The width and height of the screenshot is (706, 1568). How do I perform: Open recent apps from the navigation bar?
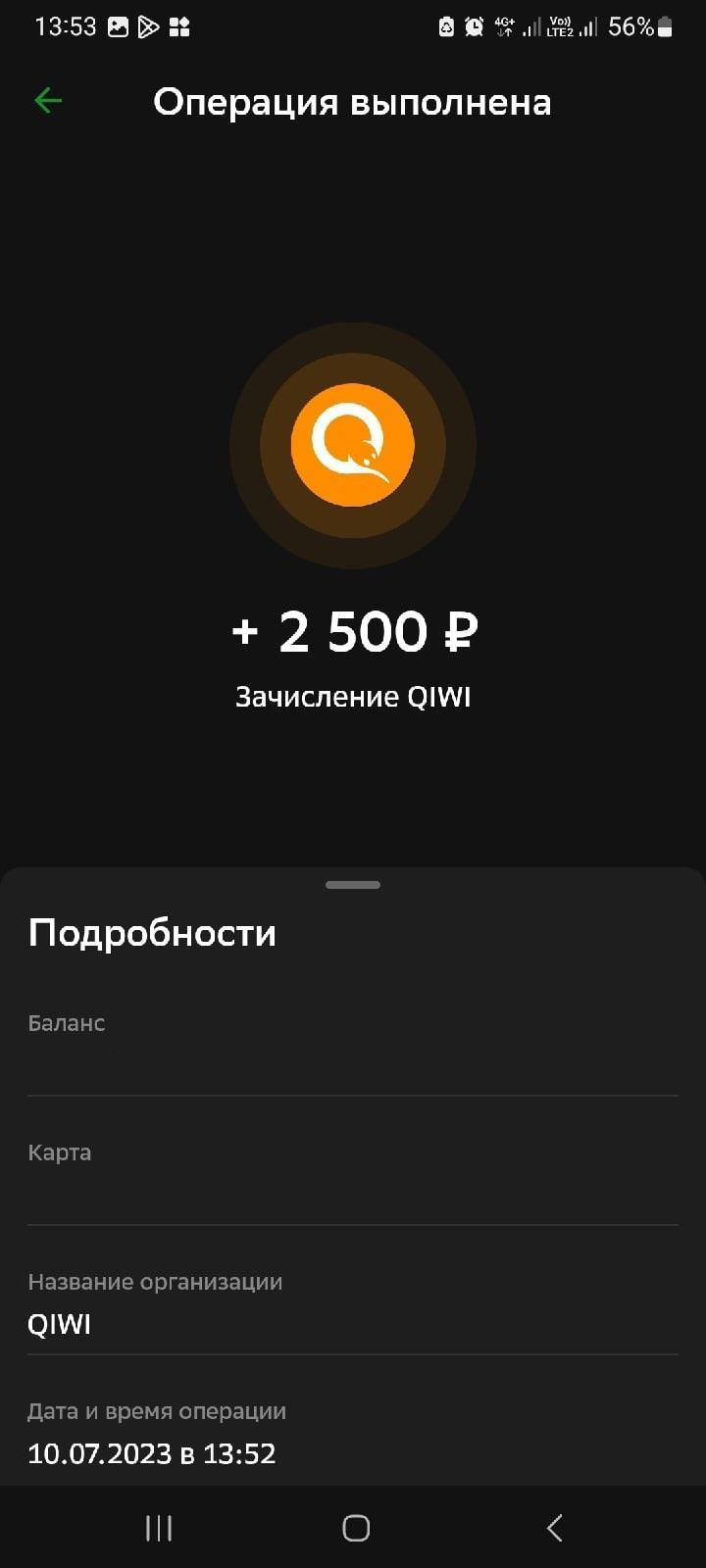[x=159, y=1528]
